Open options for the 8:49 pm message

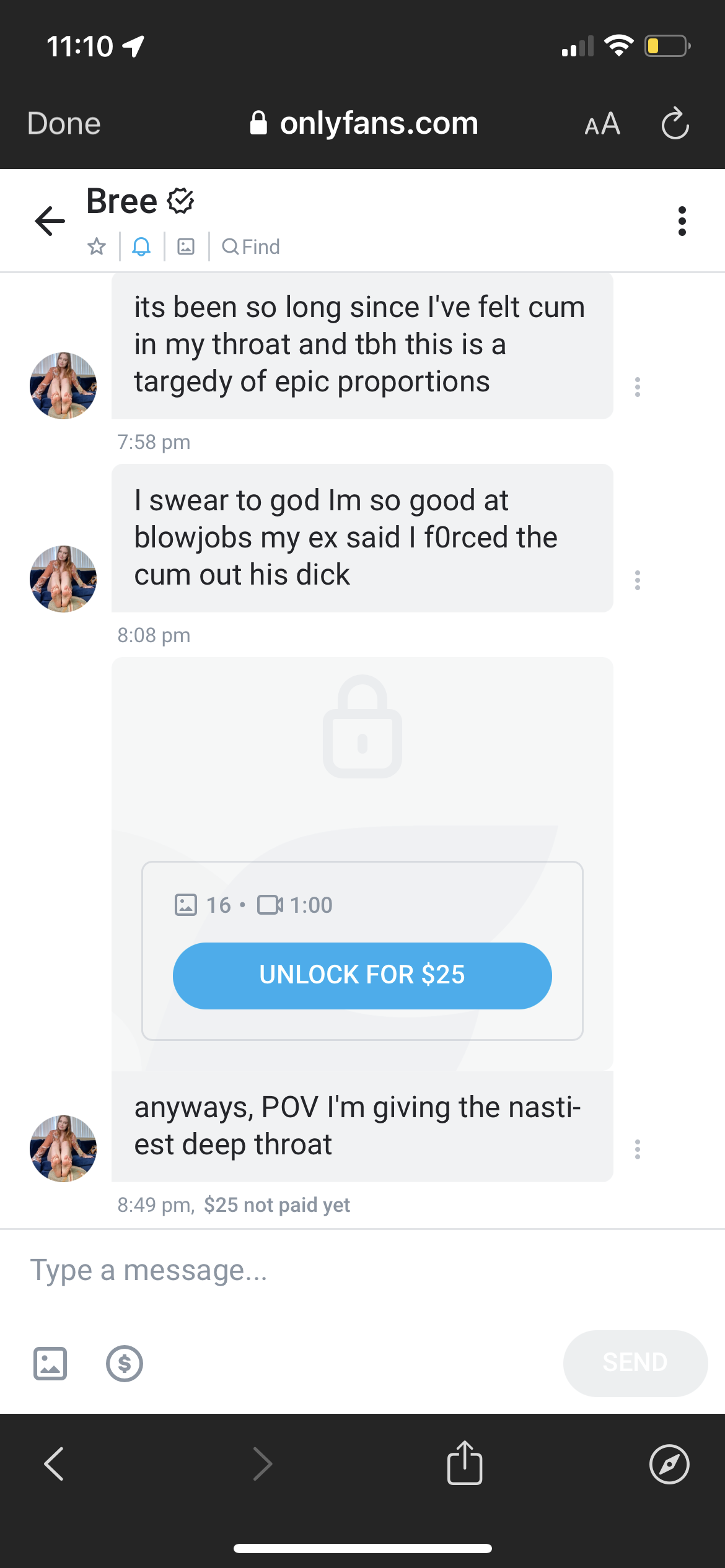[637, 1149]
